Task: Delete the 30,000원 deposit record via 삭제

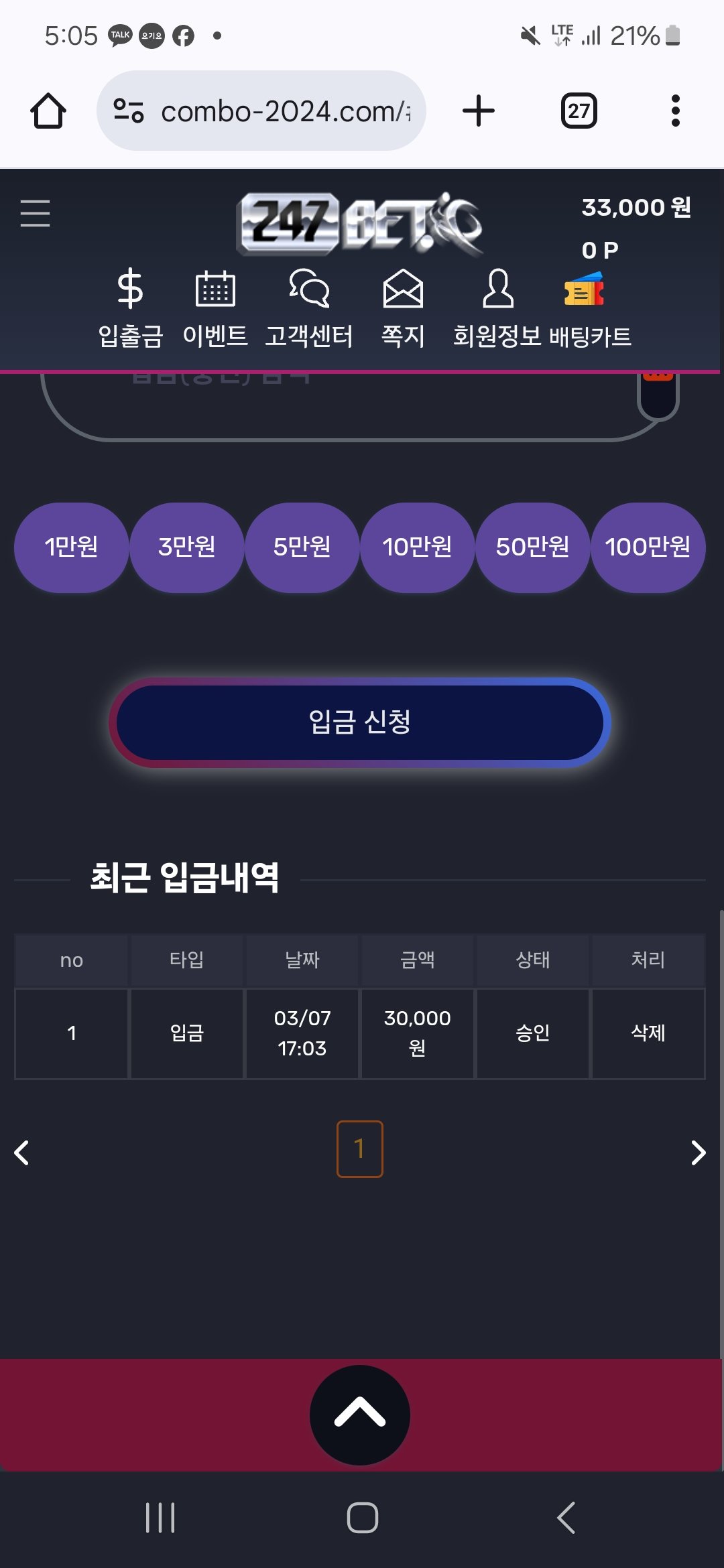Action: (x=648, y=1033)
